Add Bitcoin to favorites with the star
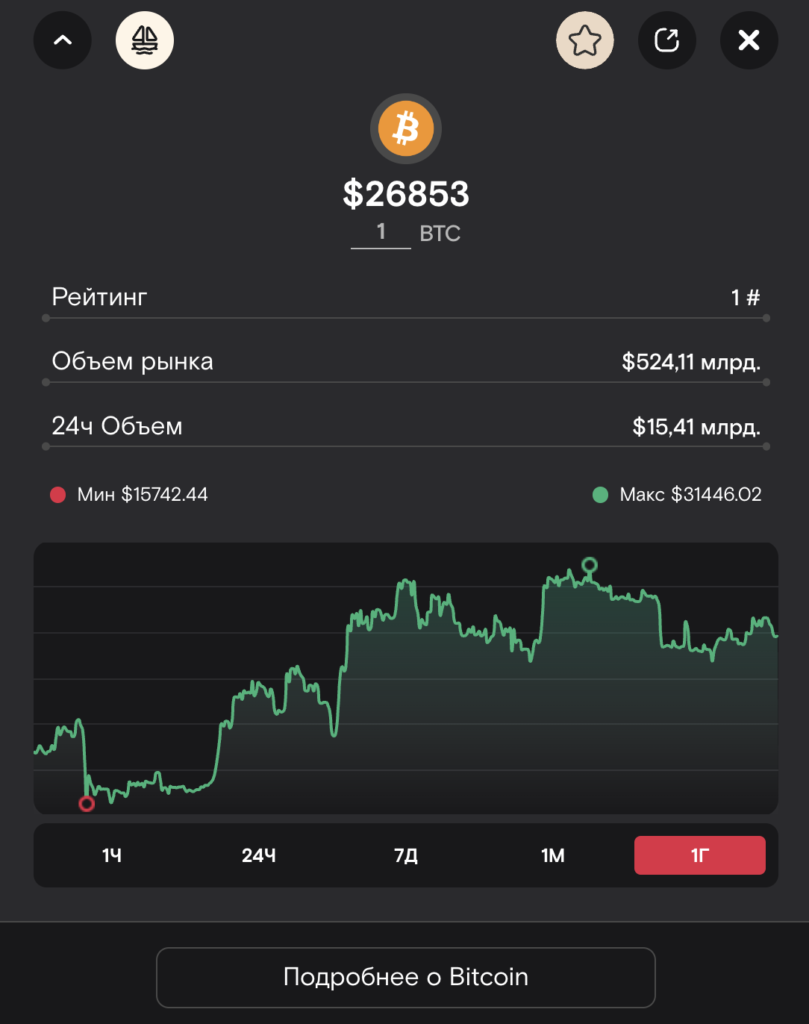Screen dimensions: 809x1024 coord(584,40)
